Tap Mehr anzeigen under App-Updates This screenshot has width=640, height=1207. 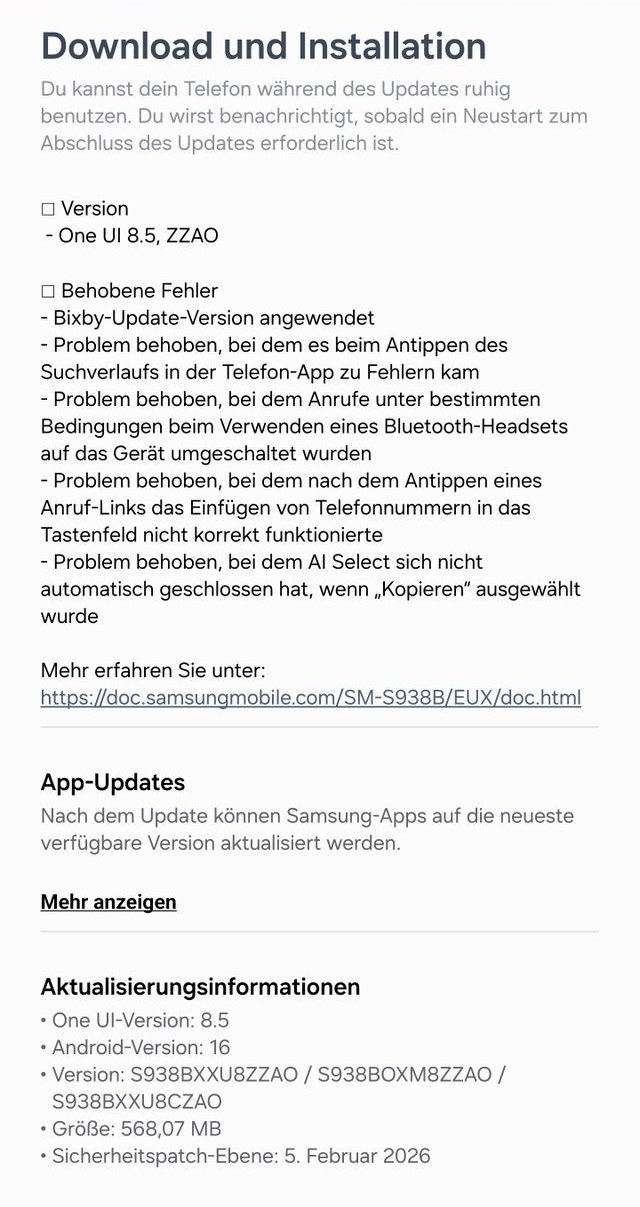click(x=108, y=902)
